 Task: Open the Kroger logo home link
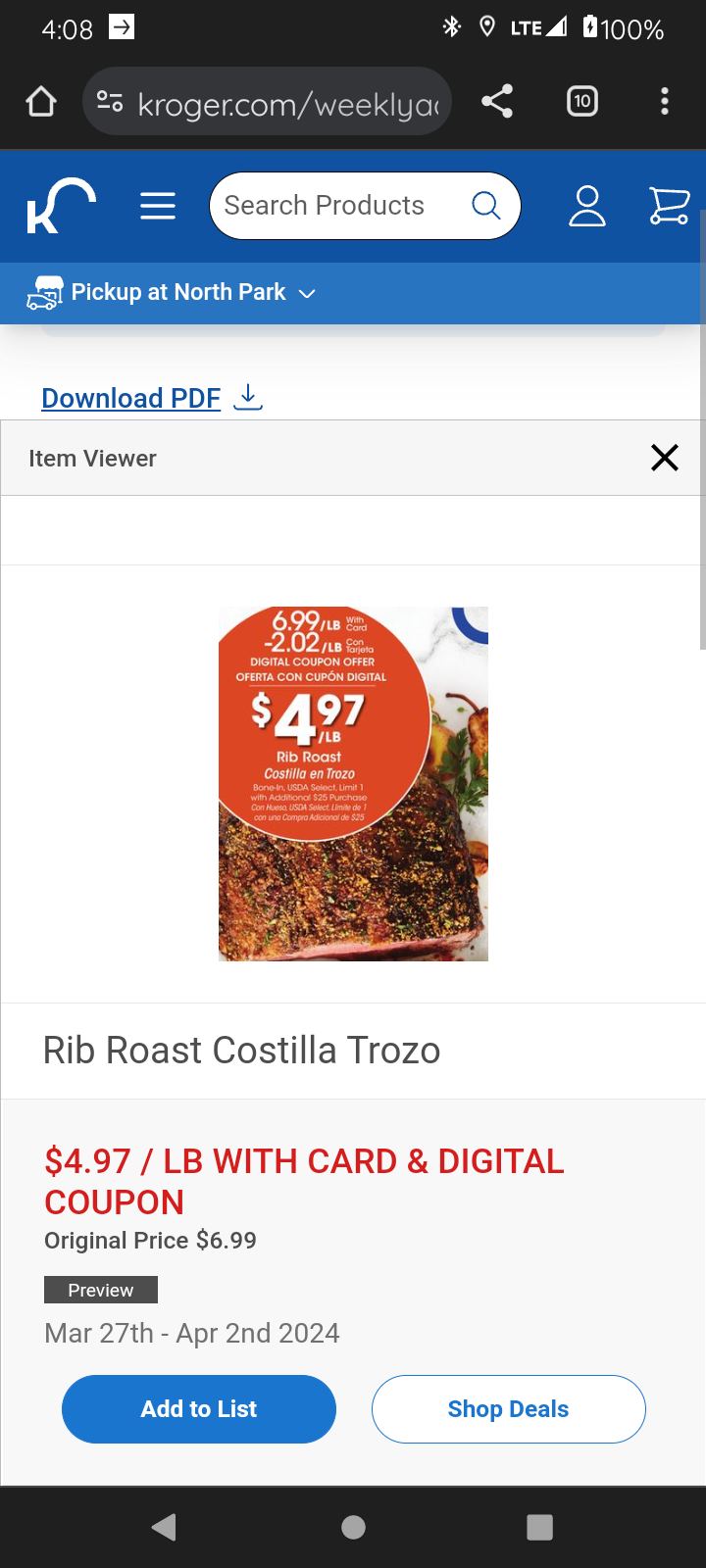(x=61, y=206)
